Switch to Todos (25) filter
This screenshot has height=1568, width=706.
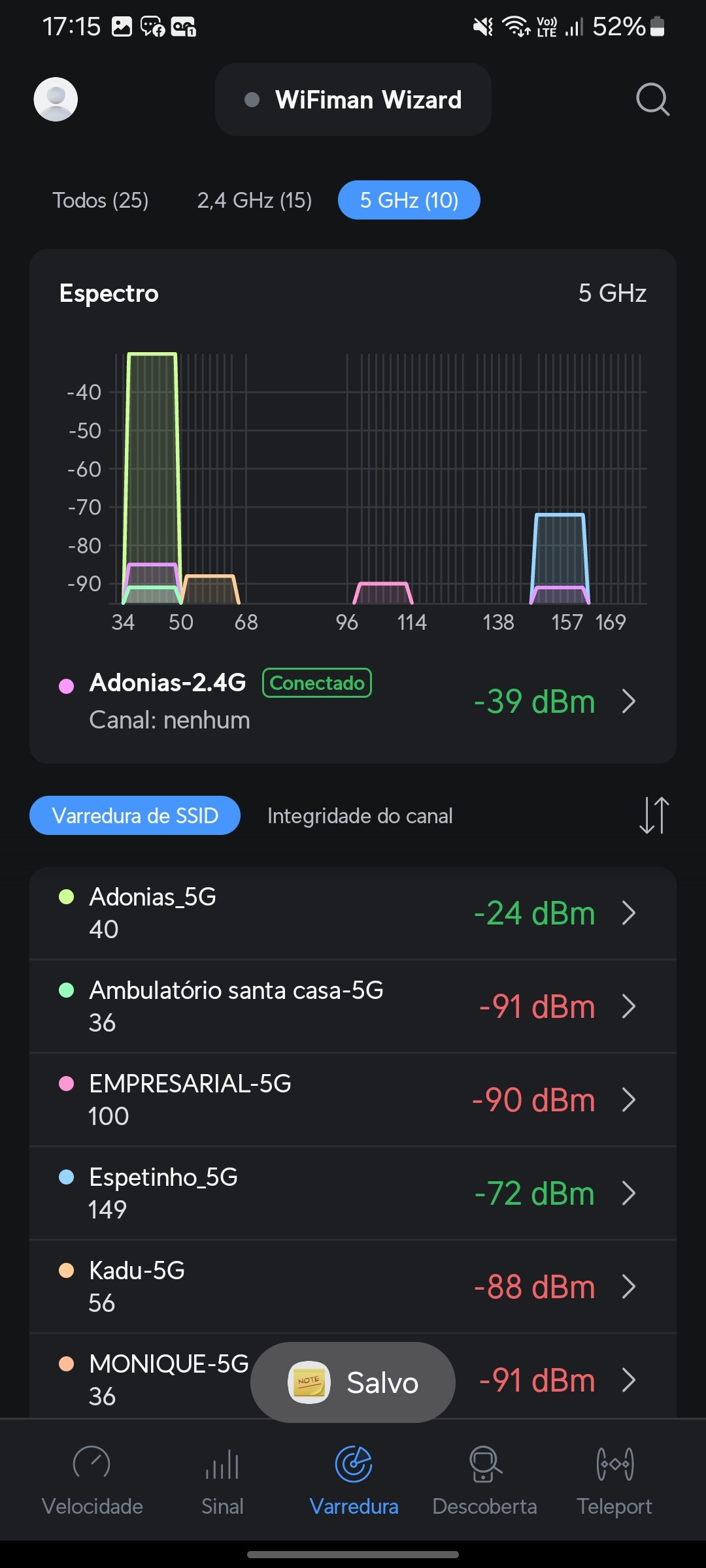[101, 200]
